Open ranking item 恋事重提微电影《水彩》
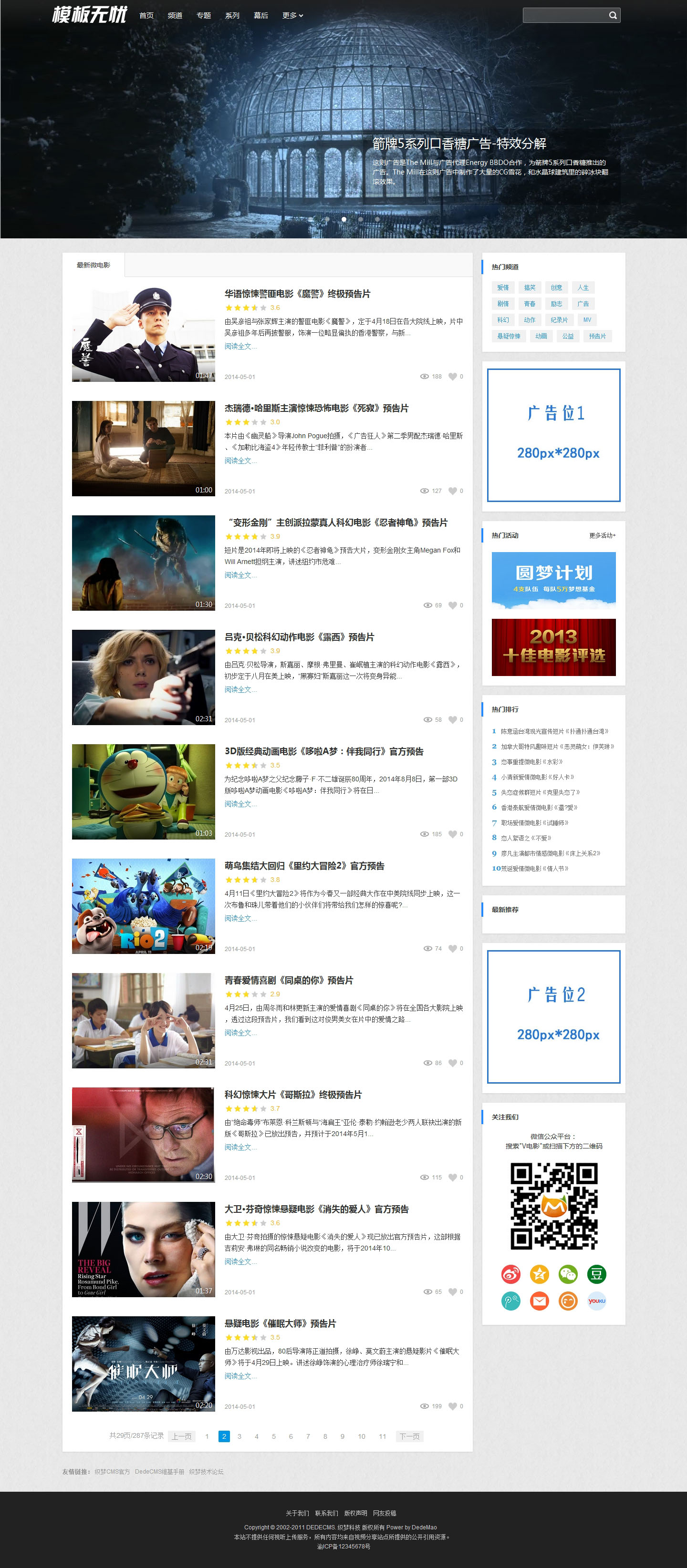Screen dimensions: 687x1568 click(531, 762)
